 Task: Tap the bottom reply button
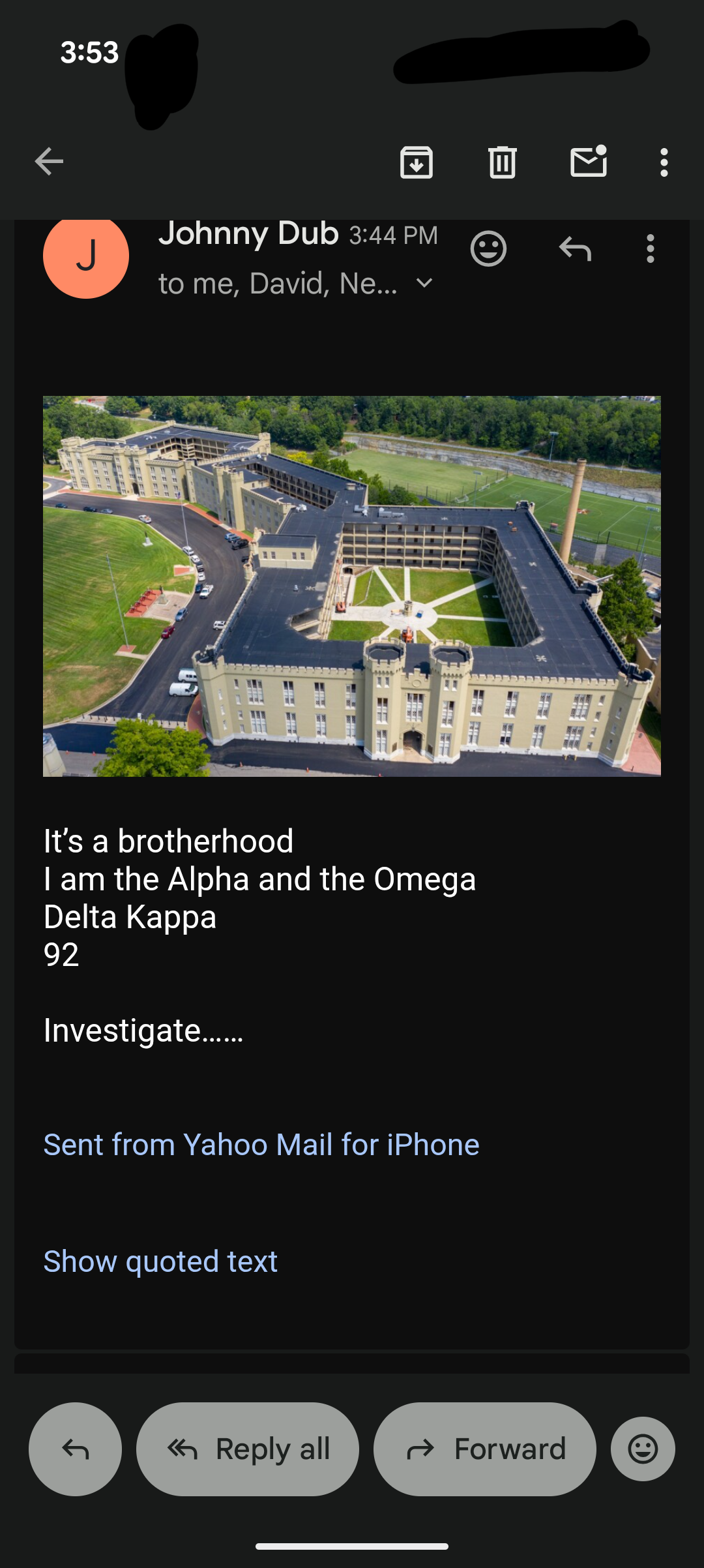[x=75, y=1449]
